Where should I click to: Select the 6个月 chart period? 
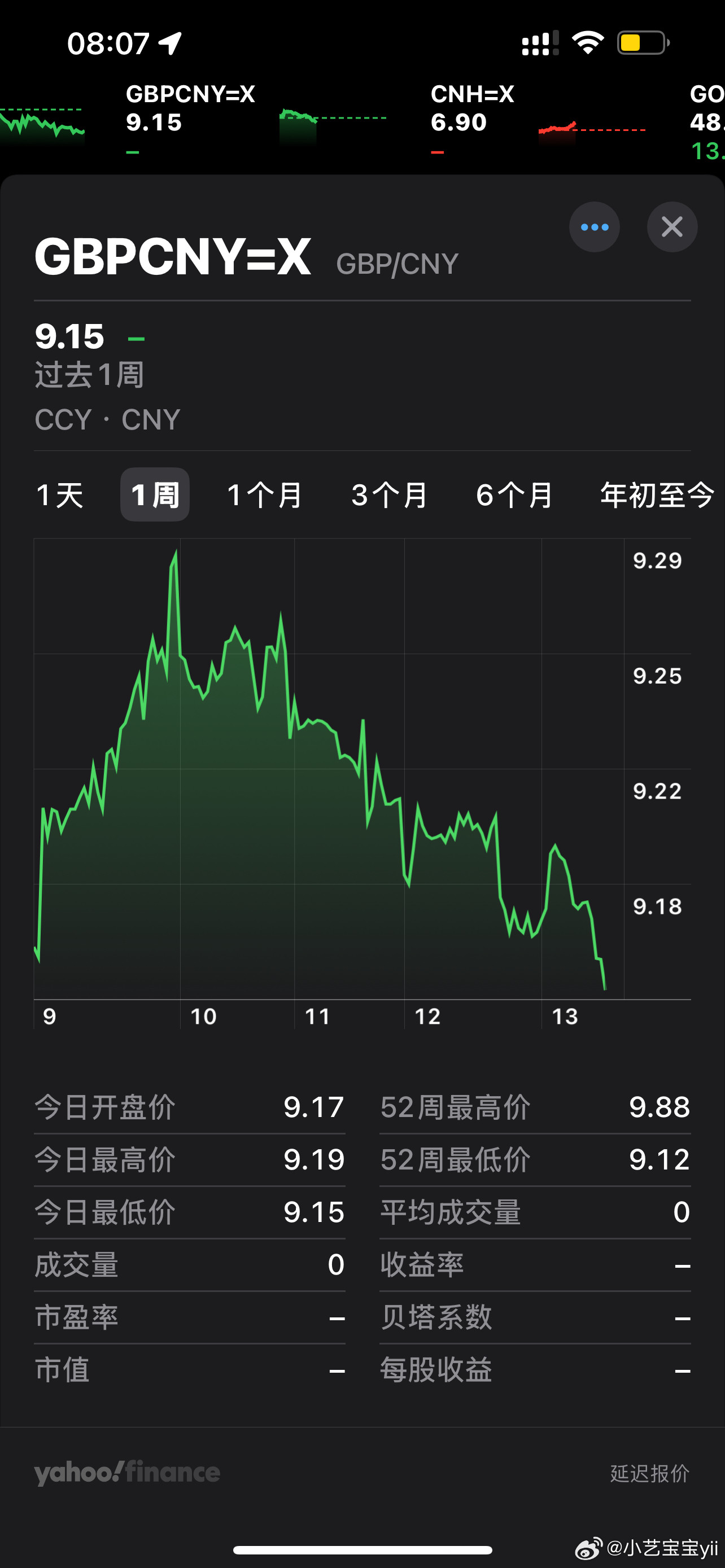[x=514, y=495]
